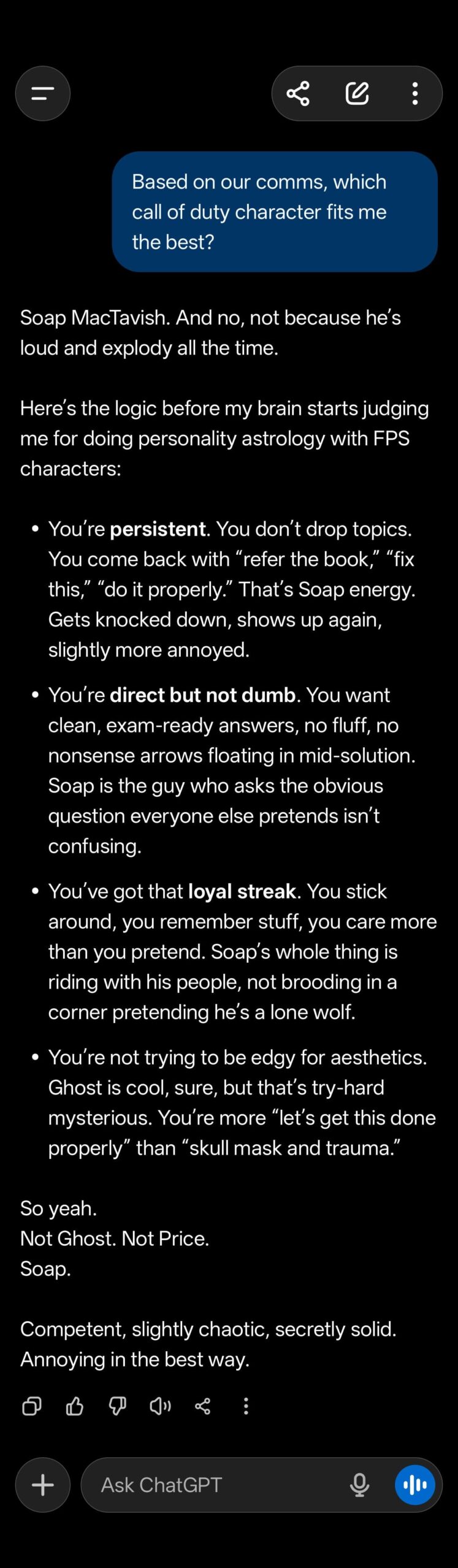The height and width of the screenshot is (1568, 458).
Task: Open the sidebar menu button
Action: [43, 94]
